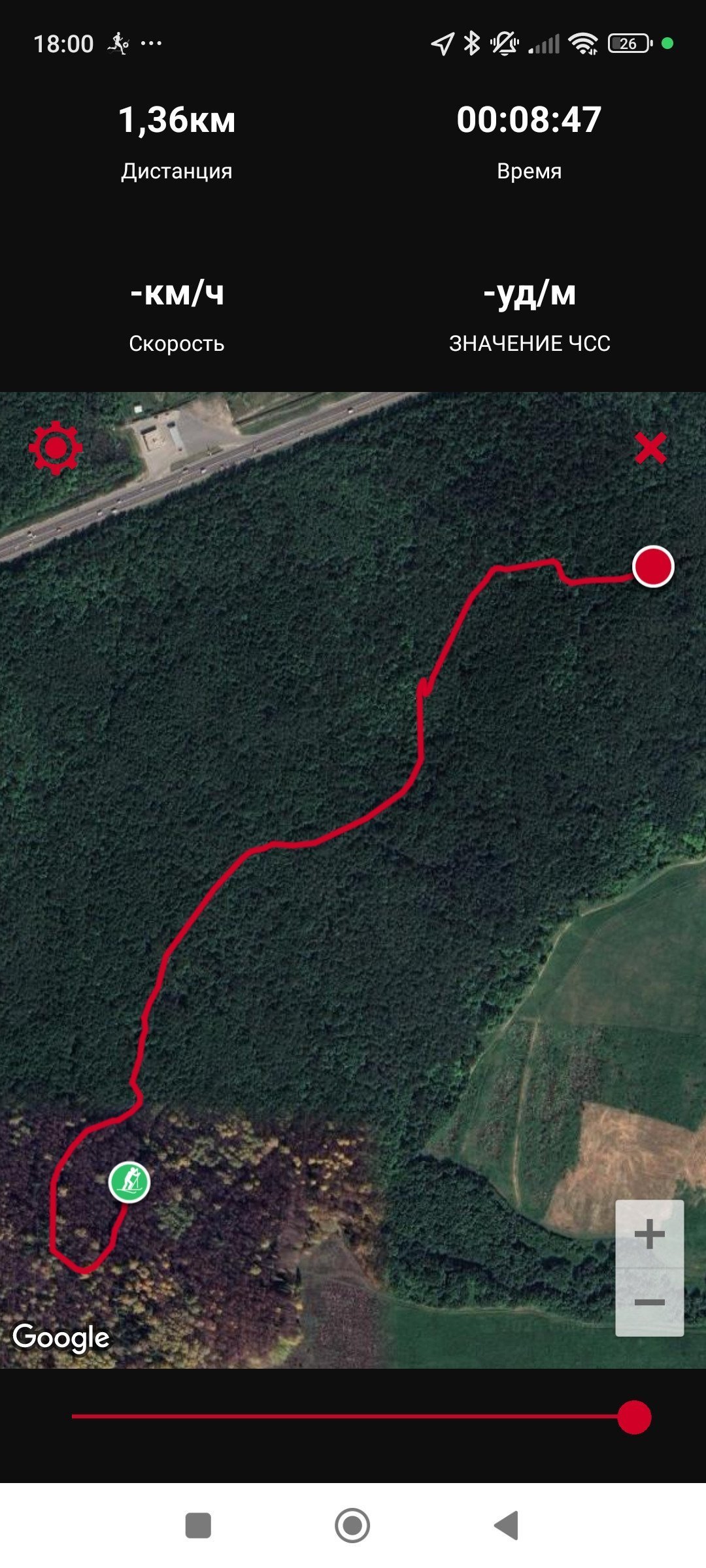Zoom out the map with the minus button
This screenshot has height=1568, width=706.
coord(650,1302)
